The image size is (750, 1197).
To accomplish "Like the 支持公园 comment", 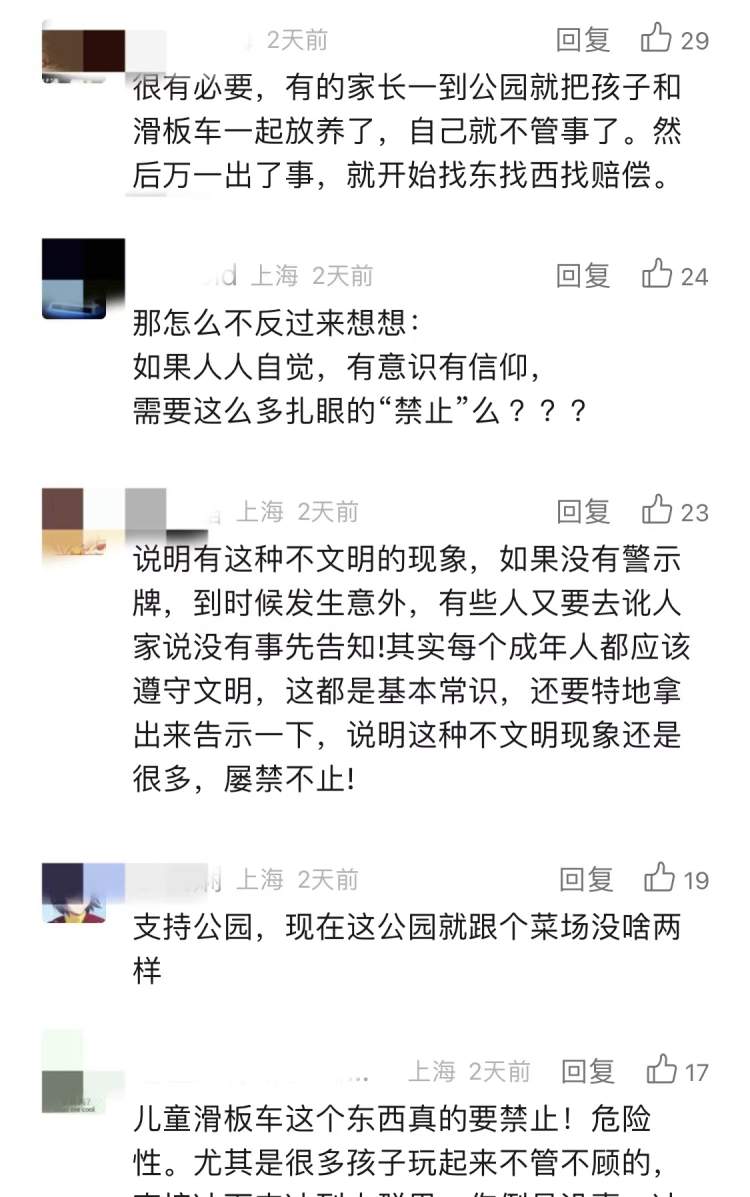I will pyautogui.click(x=660, y=879).
